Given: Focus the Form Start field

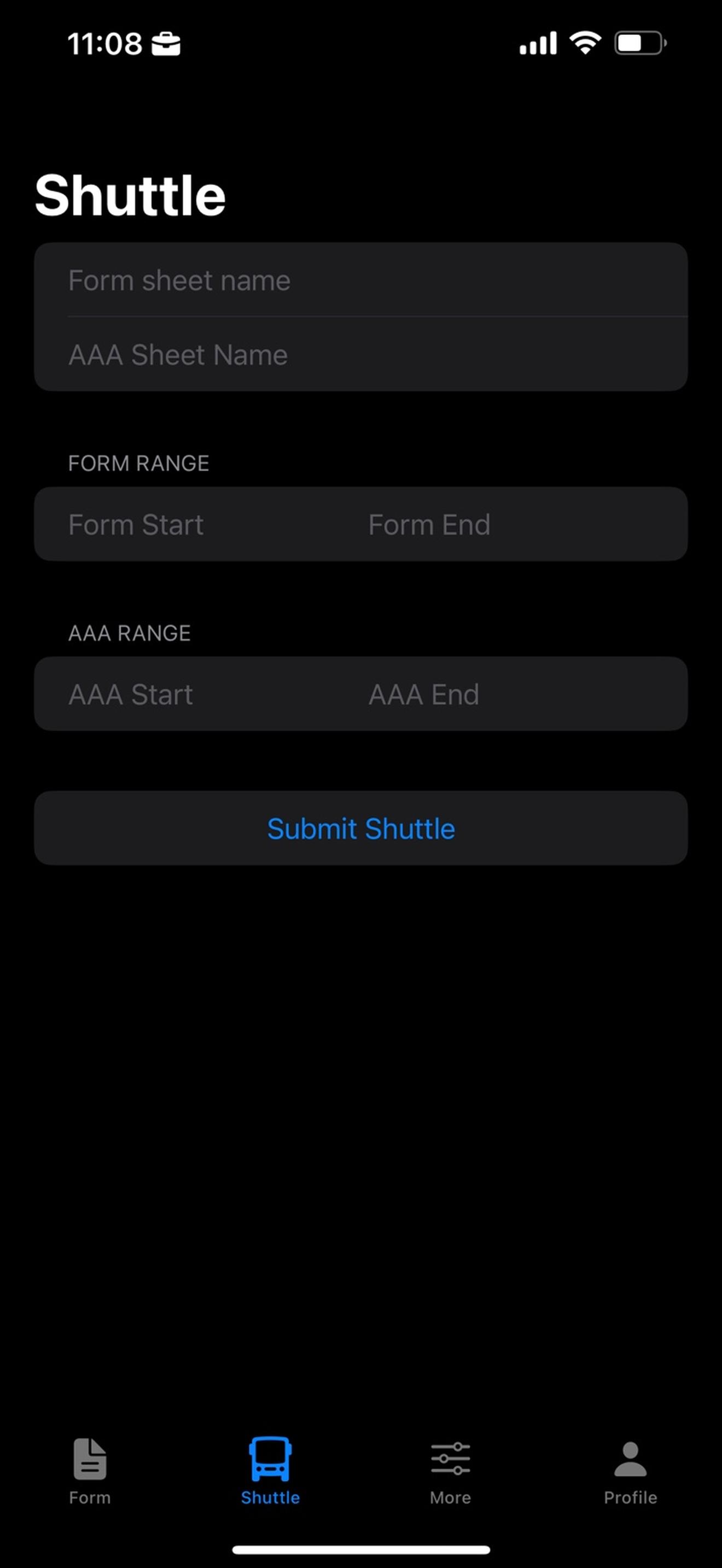Looking at the screenshot, I should click(201, 525).
